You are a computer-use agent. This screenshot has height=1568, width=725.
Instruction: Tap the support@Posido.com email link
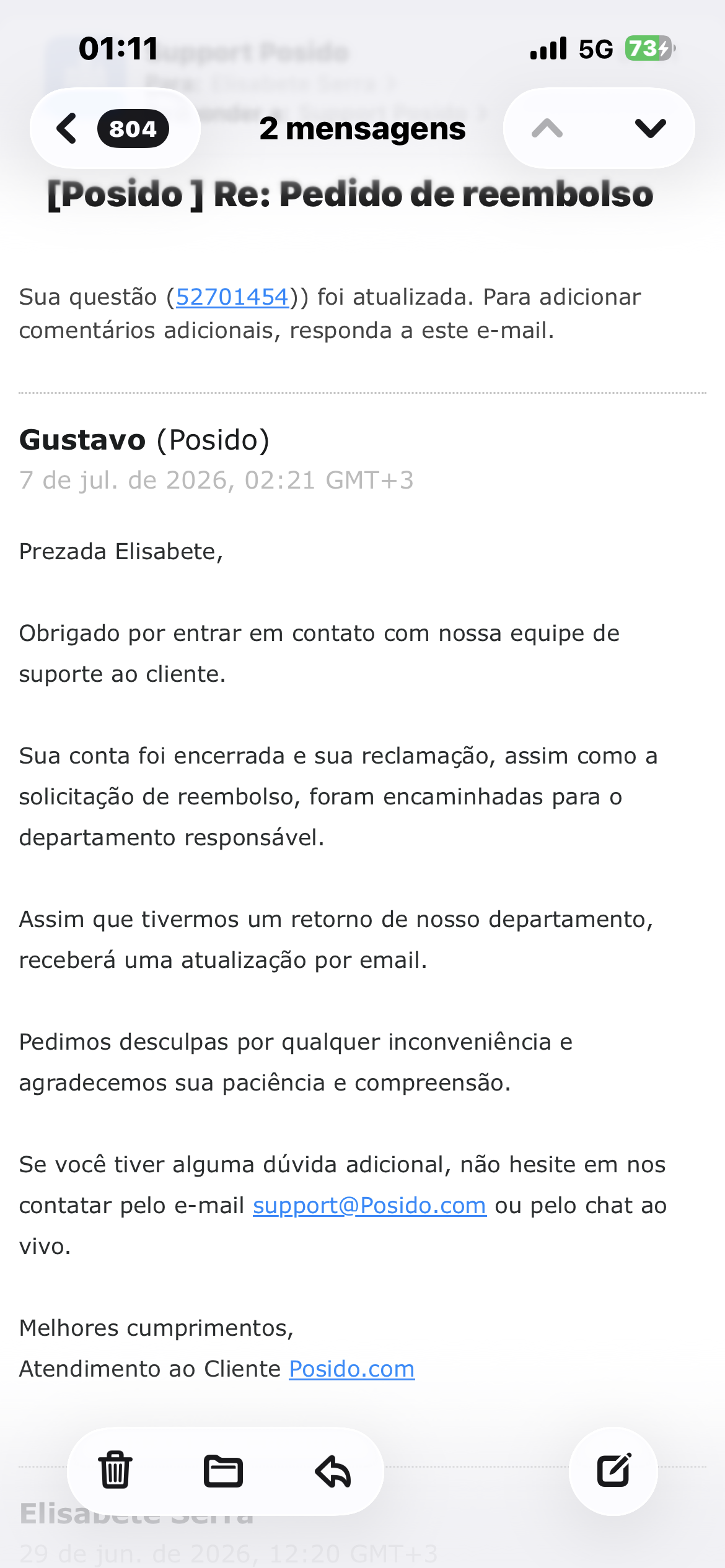click(x=369, y=1206)
